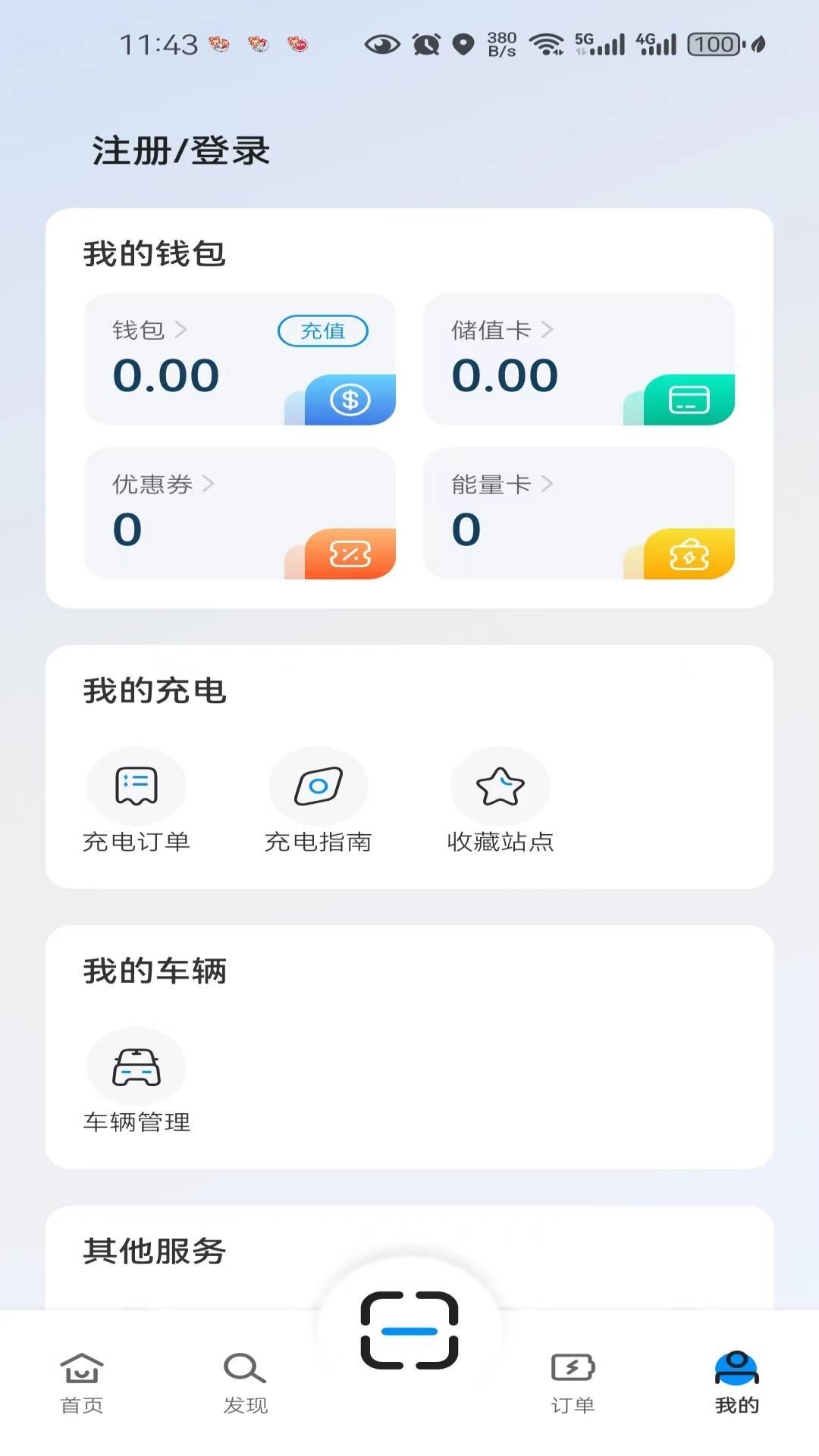
Task: Tap the 收藏站点 star icon
Action: 500,786
